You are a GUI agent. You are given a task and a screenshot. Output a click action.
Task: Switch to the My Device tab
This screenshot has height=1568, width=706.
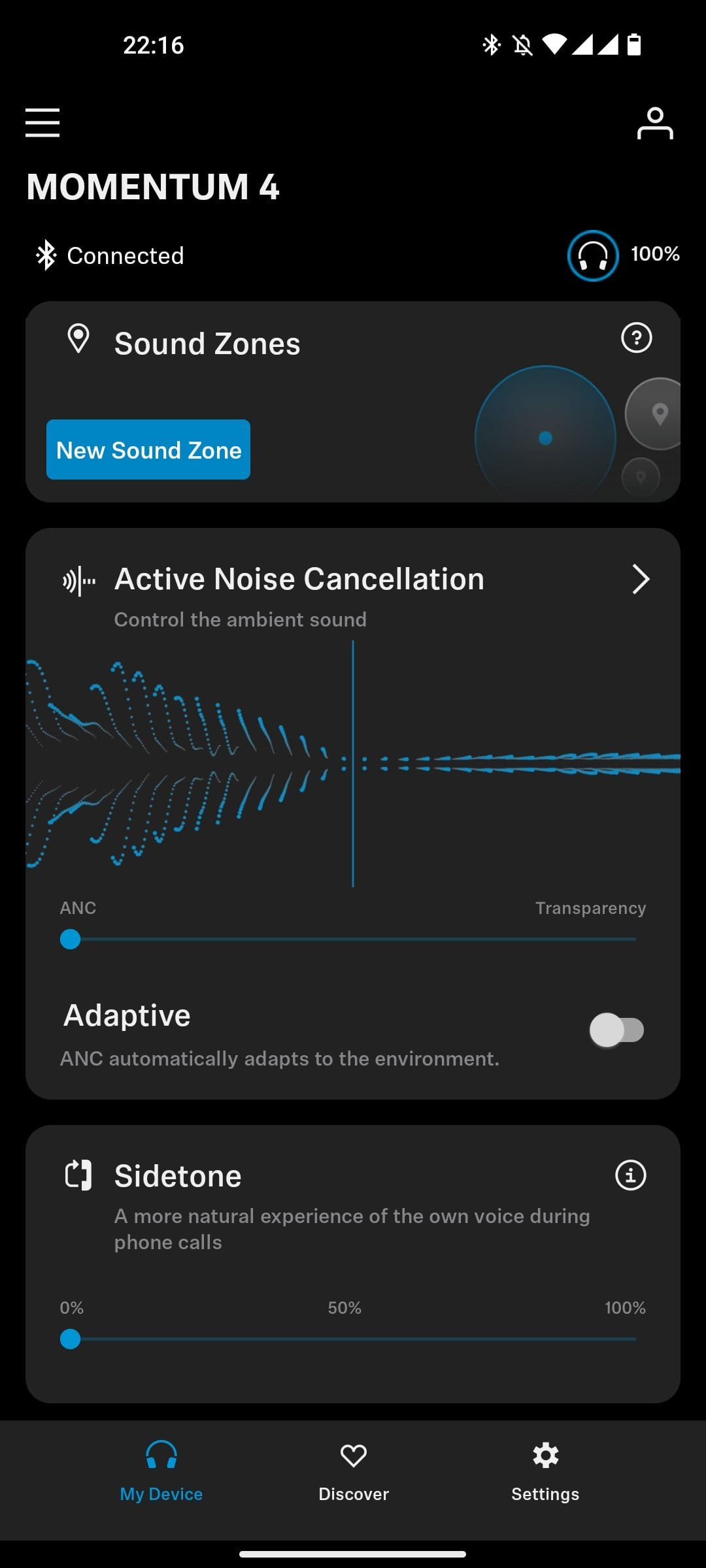tap(161, 1470)
